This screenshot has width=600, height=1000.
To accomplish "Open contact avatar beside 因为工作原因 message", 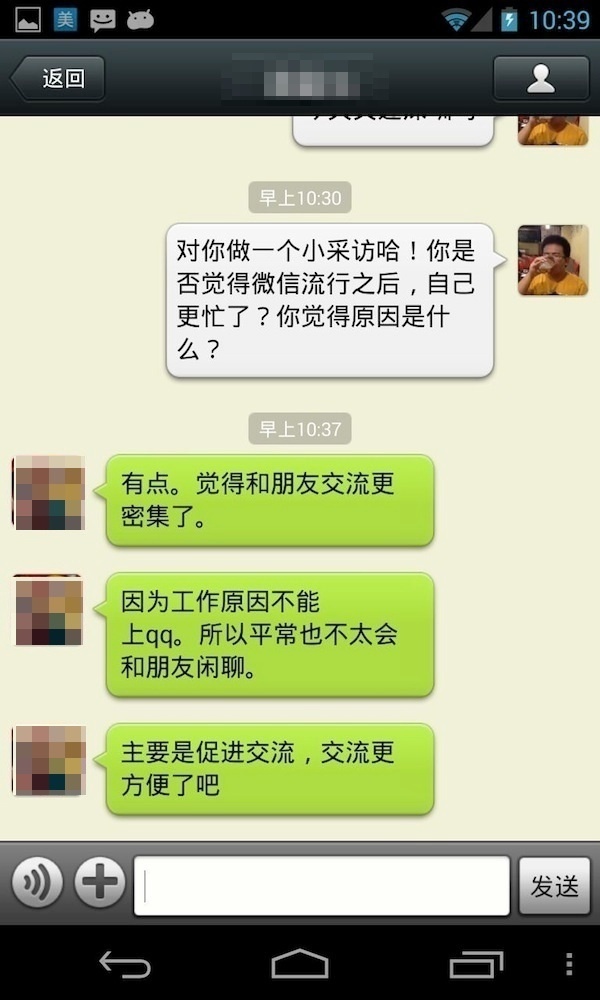I will tap(48, 610).
